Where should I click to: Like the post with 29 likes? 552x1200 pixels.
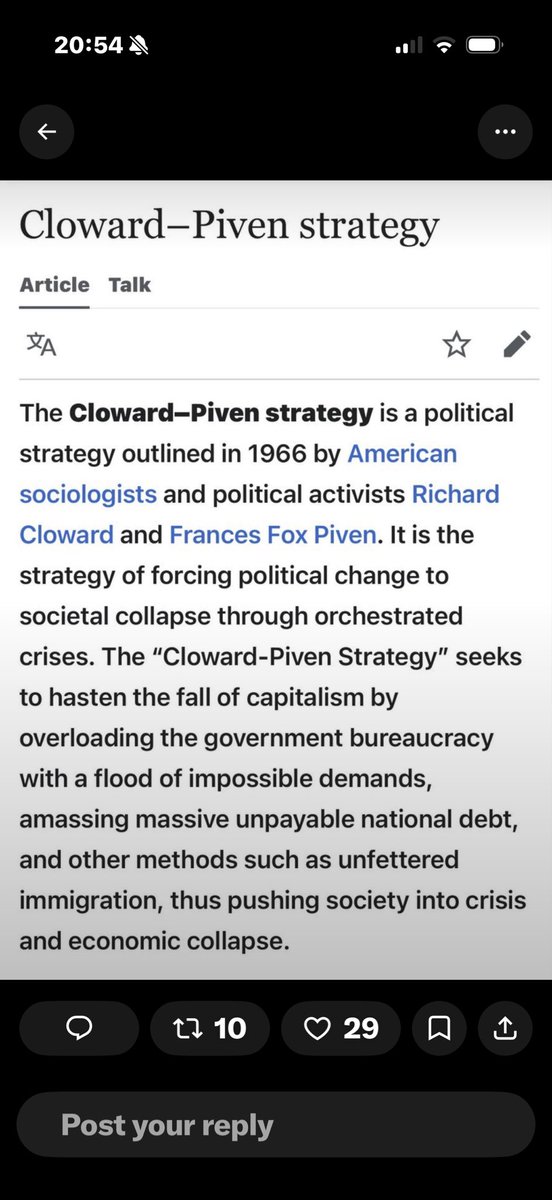click(341, 1028)
